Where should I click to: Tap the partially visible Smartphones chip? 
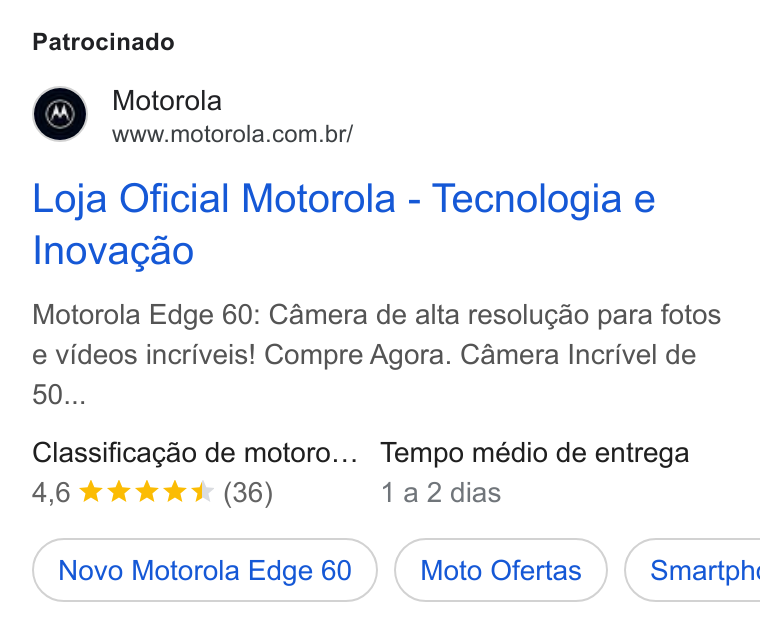(x=693, y=570)
